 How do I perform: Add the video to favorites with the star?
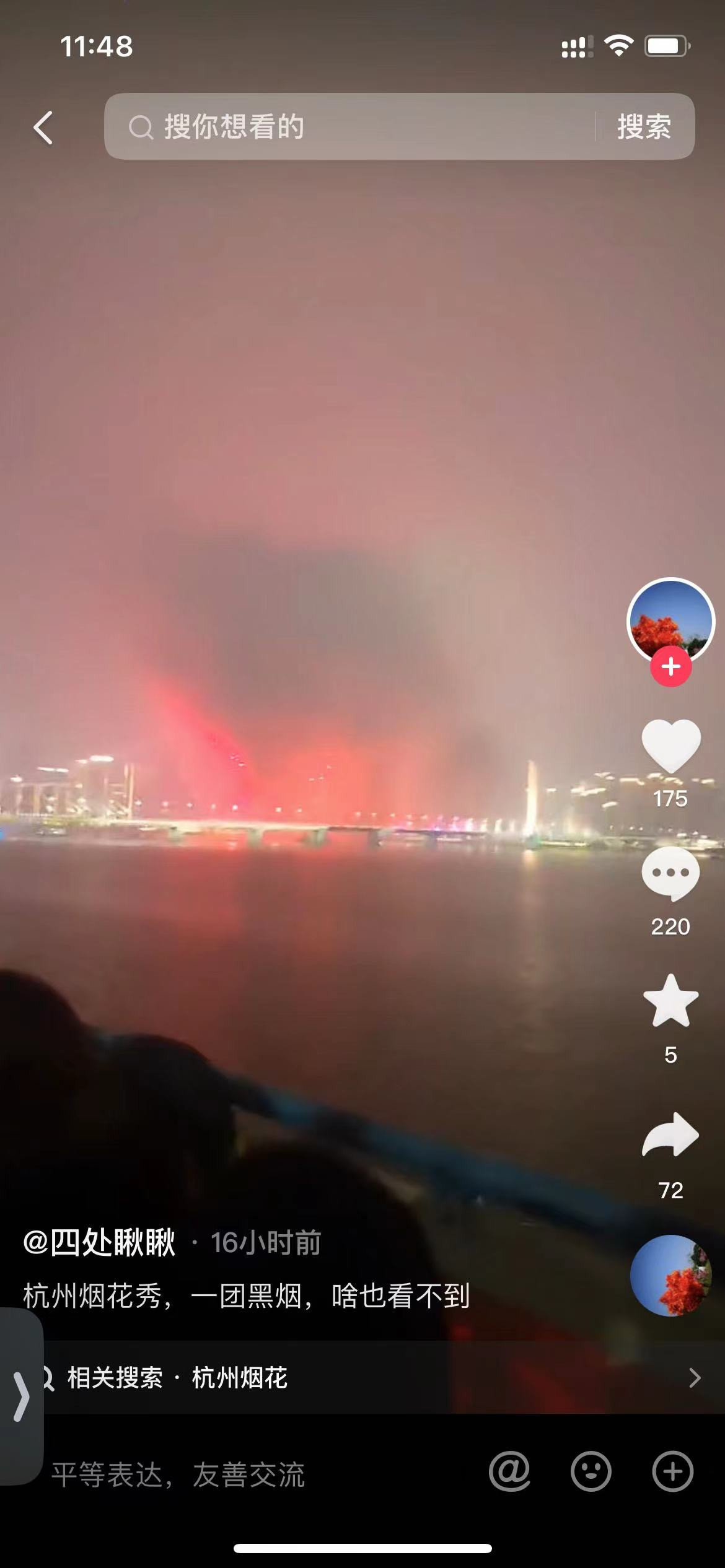point(670,1001)
